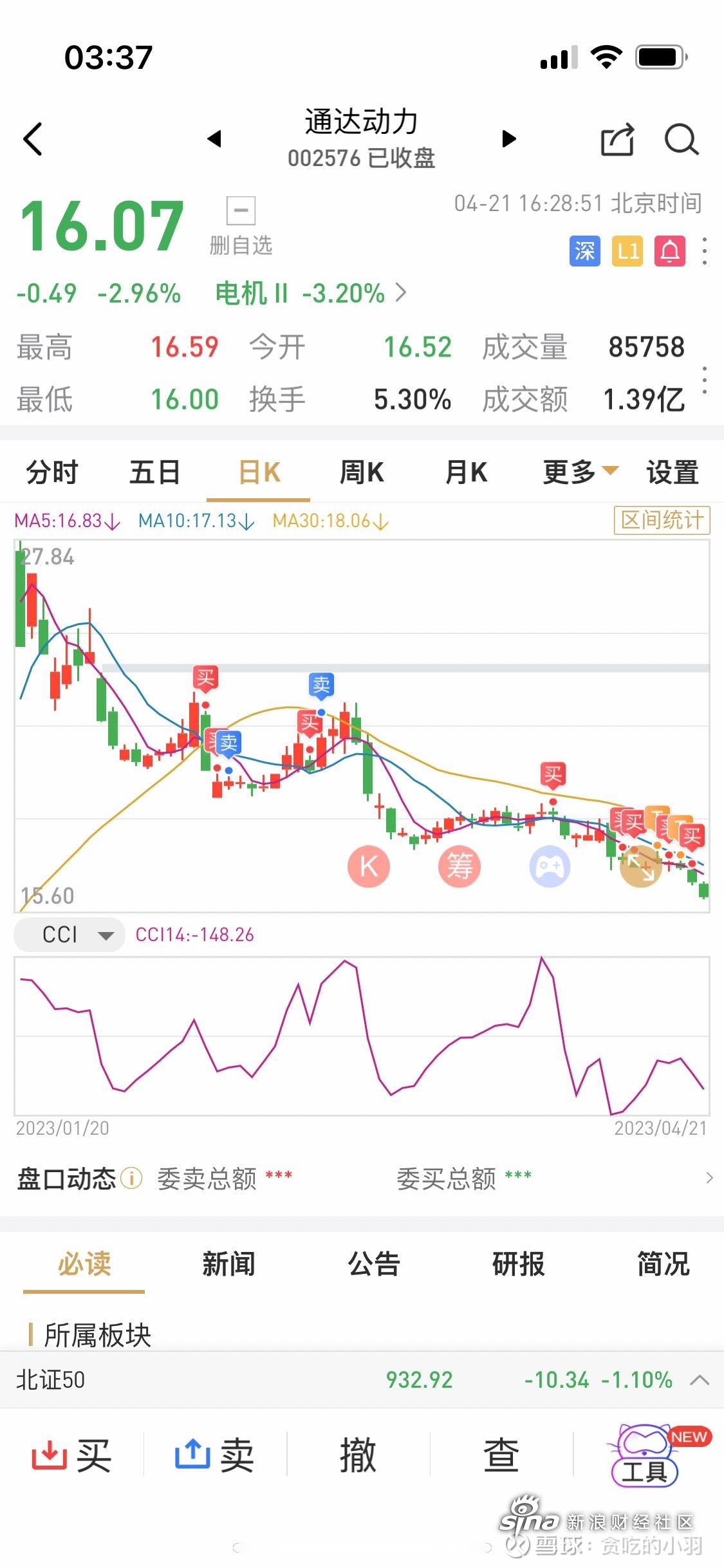Switch to the 分时 chart tab

(52, 472)
